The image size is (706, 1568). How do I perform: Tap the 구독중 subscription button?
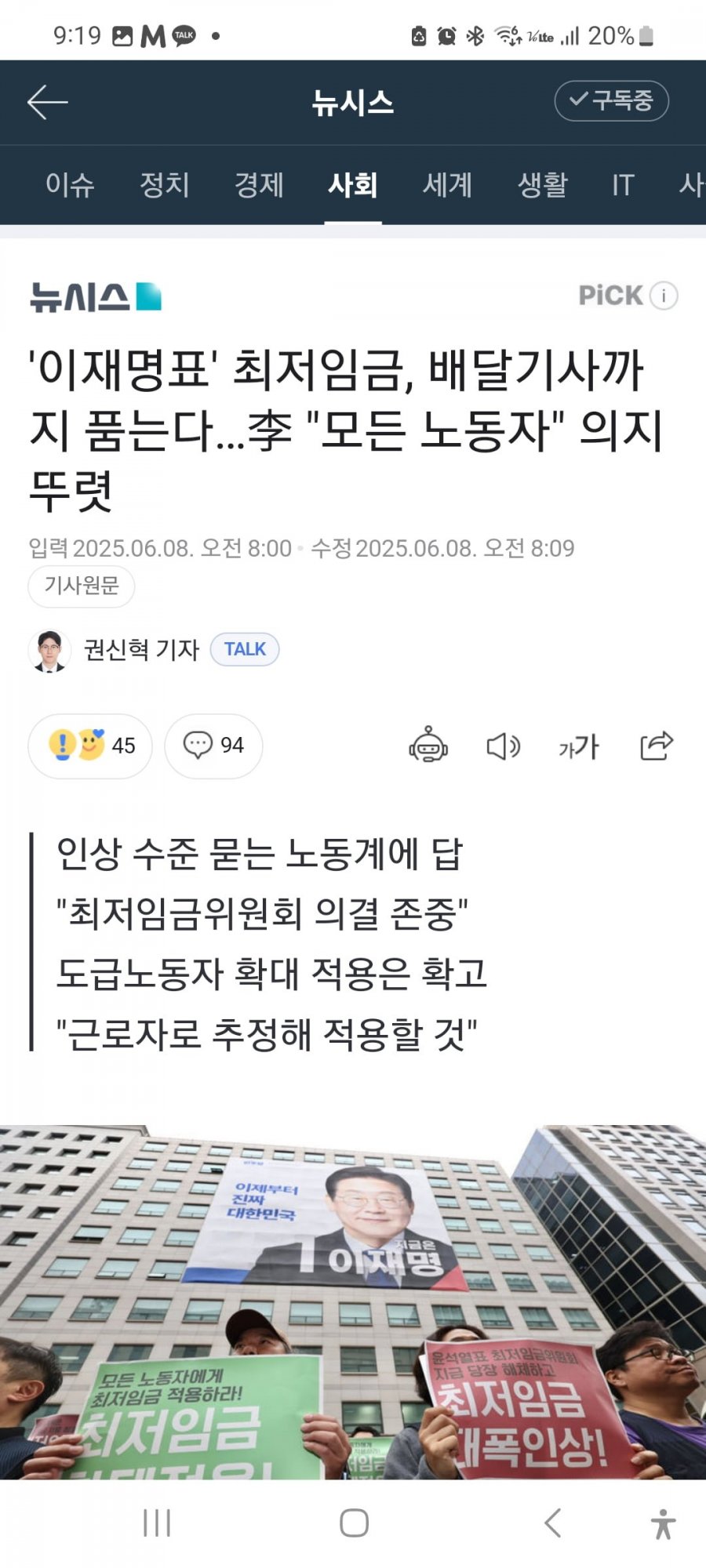pyautogui.click(x=611, y=101)
